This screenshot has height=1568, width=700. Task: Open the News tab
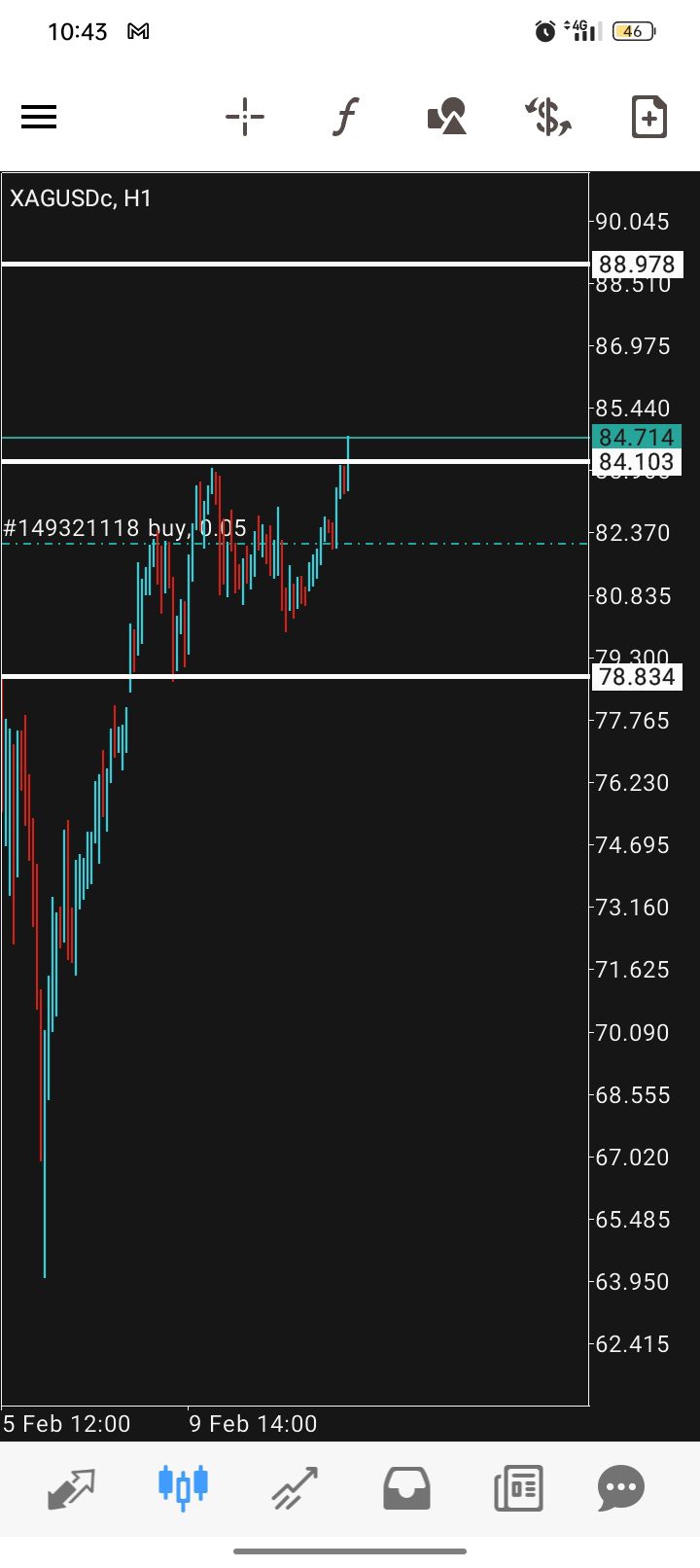coord(517,1488)
